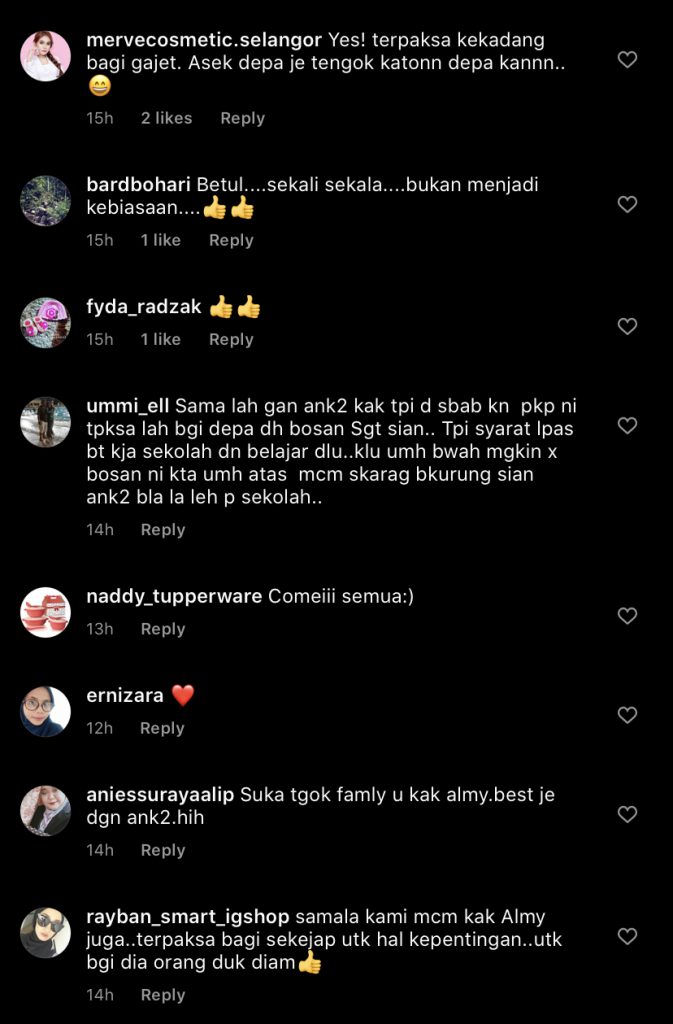Reply to fyda_radzak's comment
Image resolution: width=673 pixels, height=1024 pixels.
[231, 339]
